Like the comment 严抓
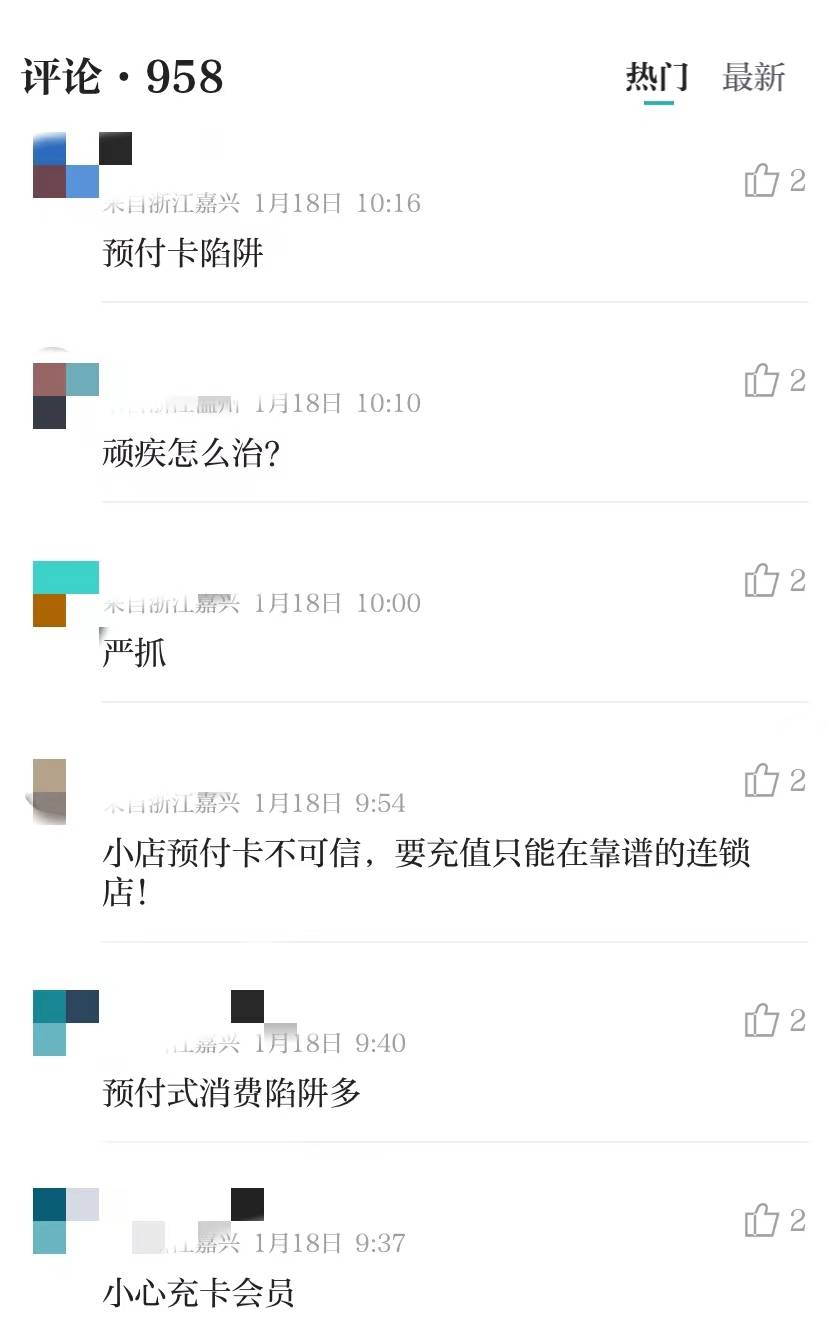Screen dimensions: 828x1341 click(762, 581)
